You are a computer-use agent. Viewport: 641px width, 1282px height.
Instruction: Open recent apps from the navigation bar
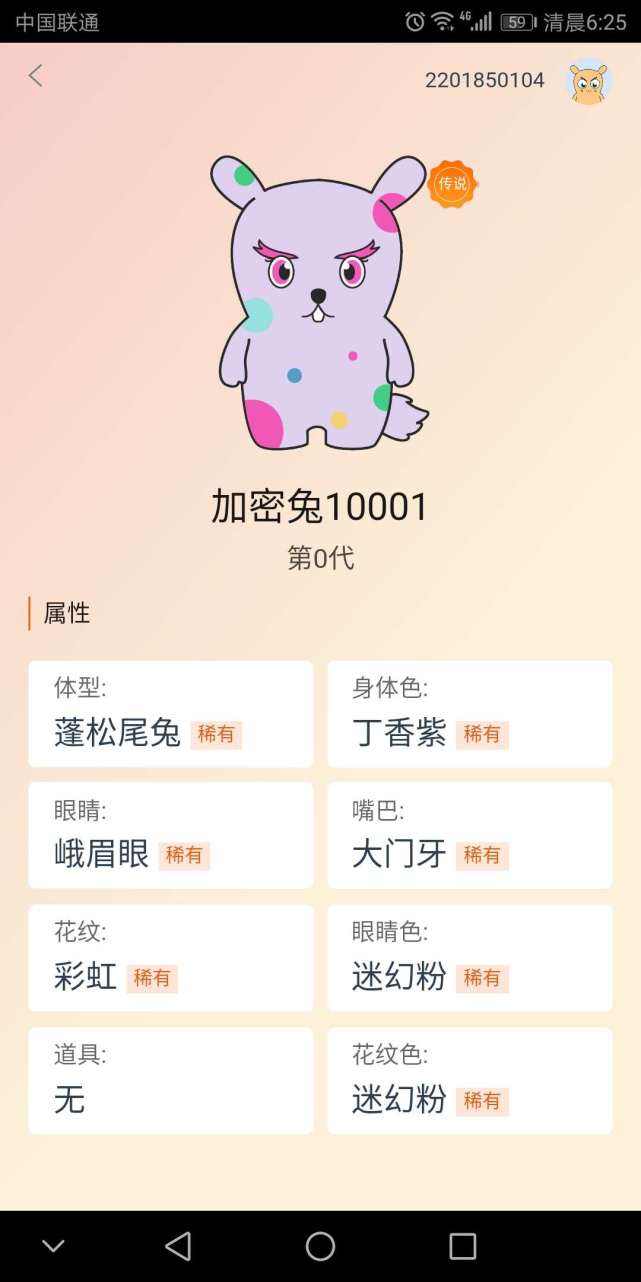tap(462, 1245)
